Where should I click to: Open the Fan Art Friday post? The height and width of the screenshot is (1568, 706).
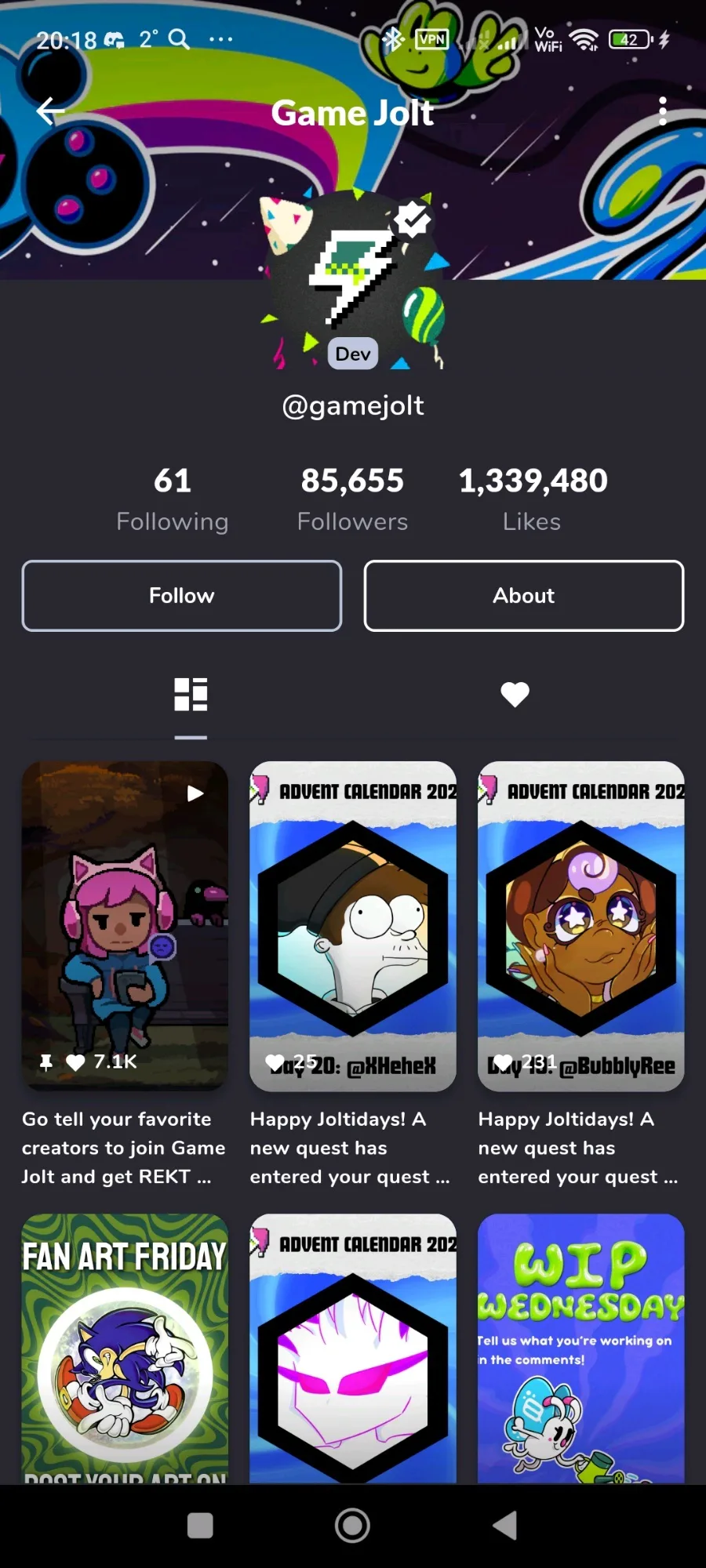(x=125, y=1348)
